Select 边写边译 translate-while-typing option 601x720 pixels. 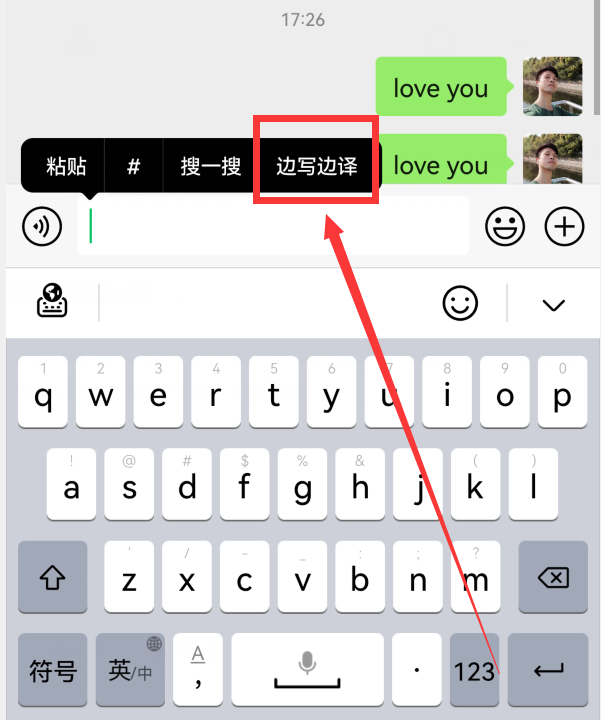click(316, 166)
